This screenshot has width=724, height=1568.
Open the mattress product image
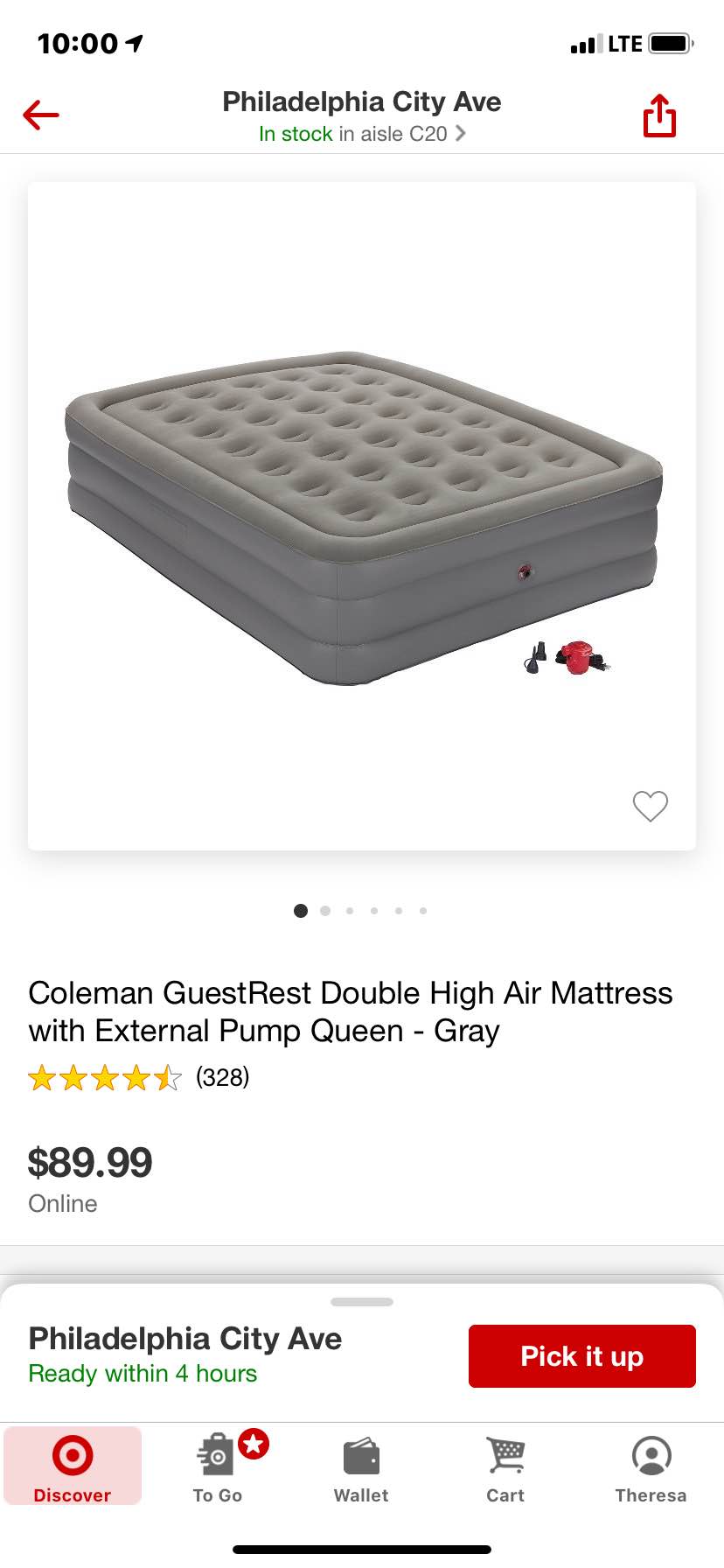pyautogui.click(x=362, y=516)
